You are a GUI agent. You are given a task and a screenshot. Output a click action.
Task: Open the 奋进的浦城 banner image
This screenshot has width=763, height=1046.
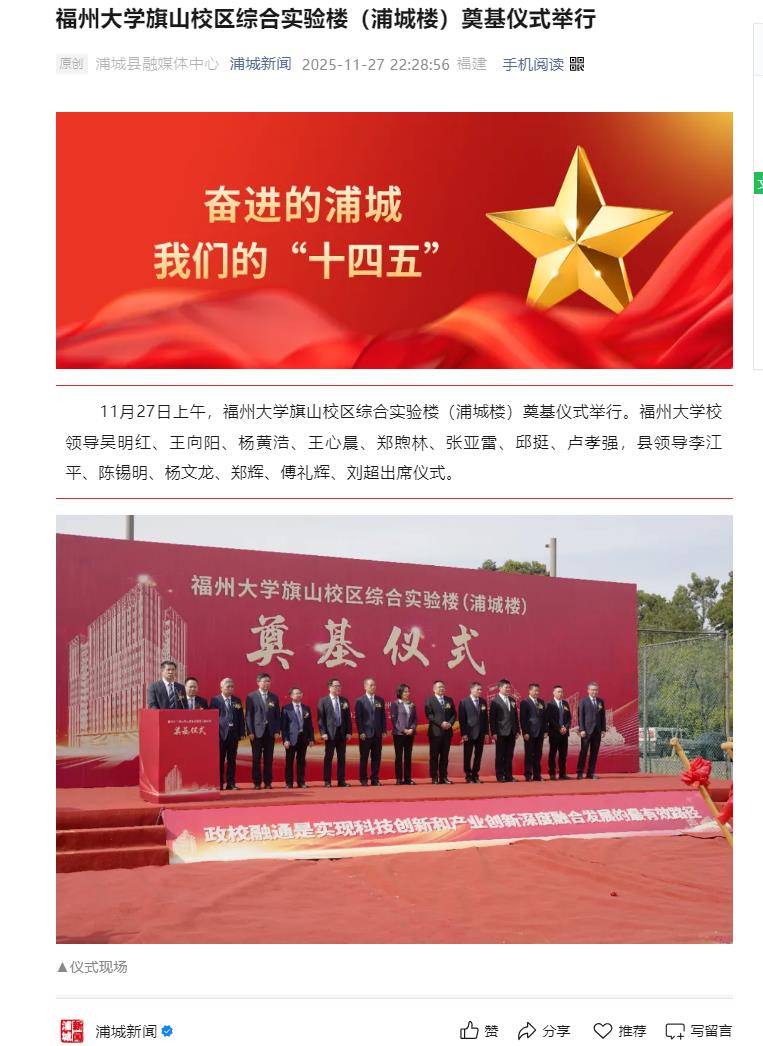[394, 240]
